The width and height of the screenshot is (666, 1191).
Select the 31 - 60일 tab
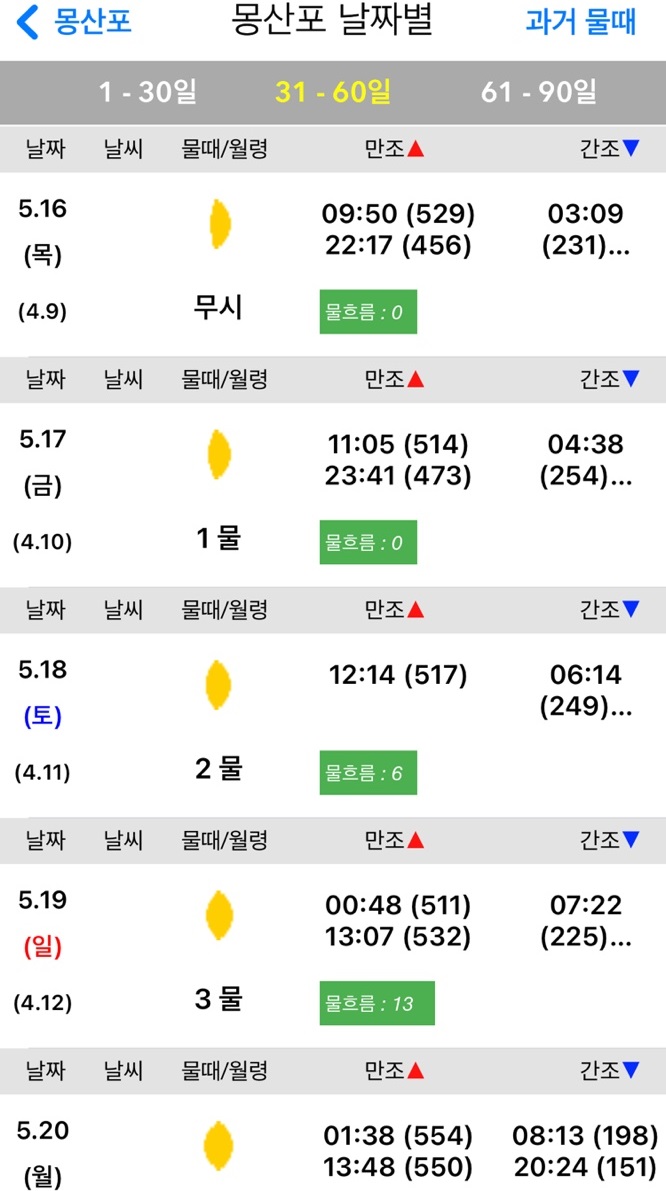point(333,93)
